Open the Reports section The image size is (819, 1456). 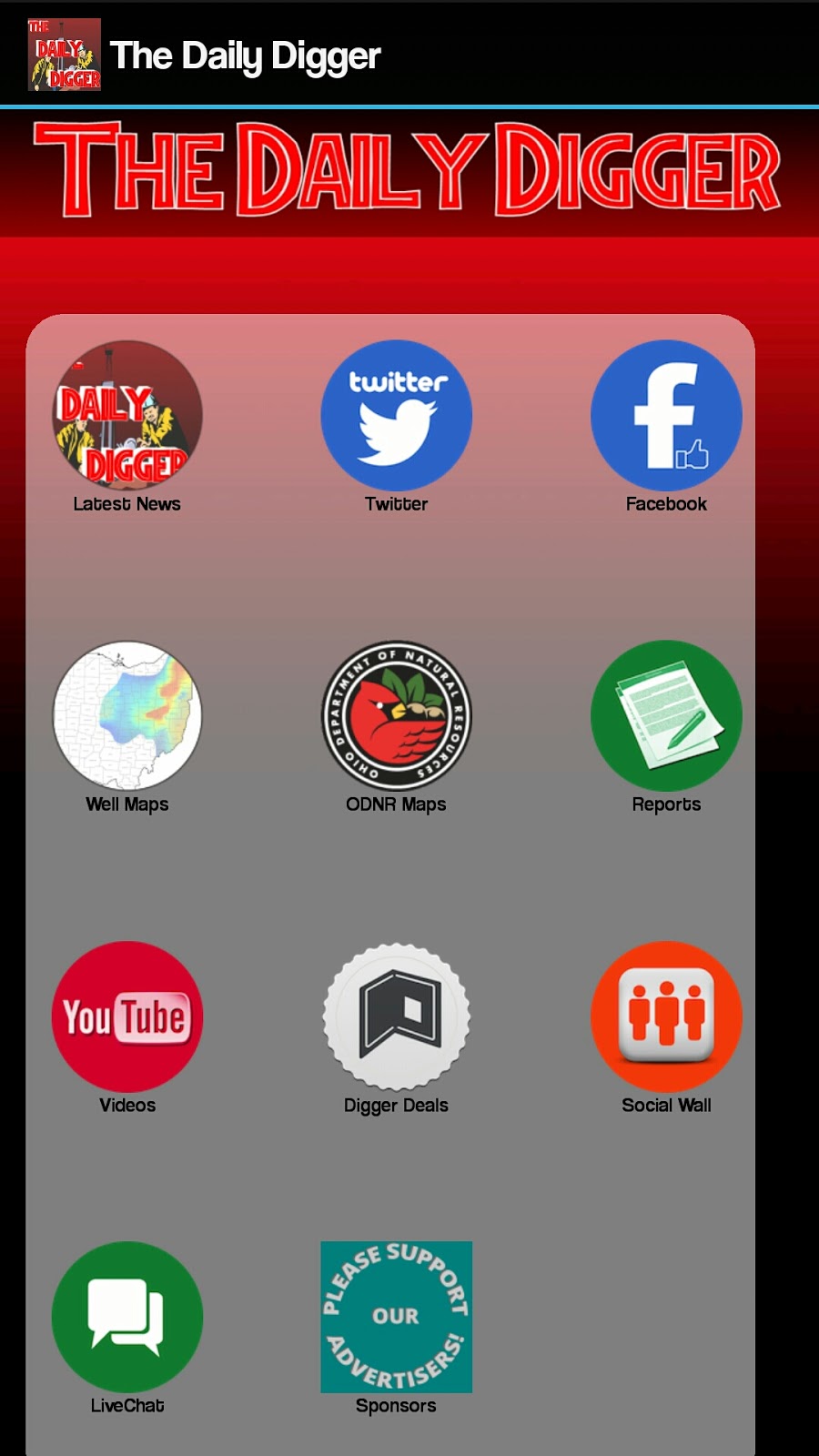tap(666, 716)
